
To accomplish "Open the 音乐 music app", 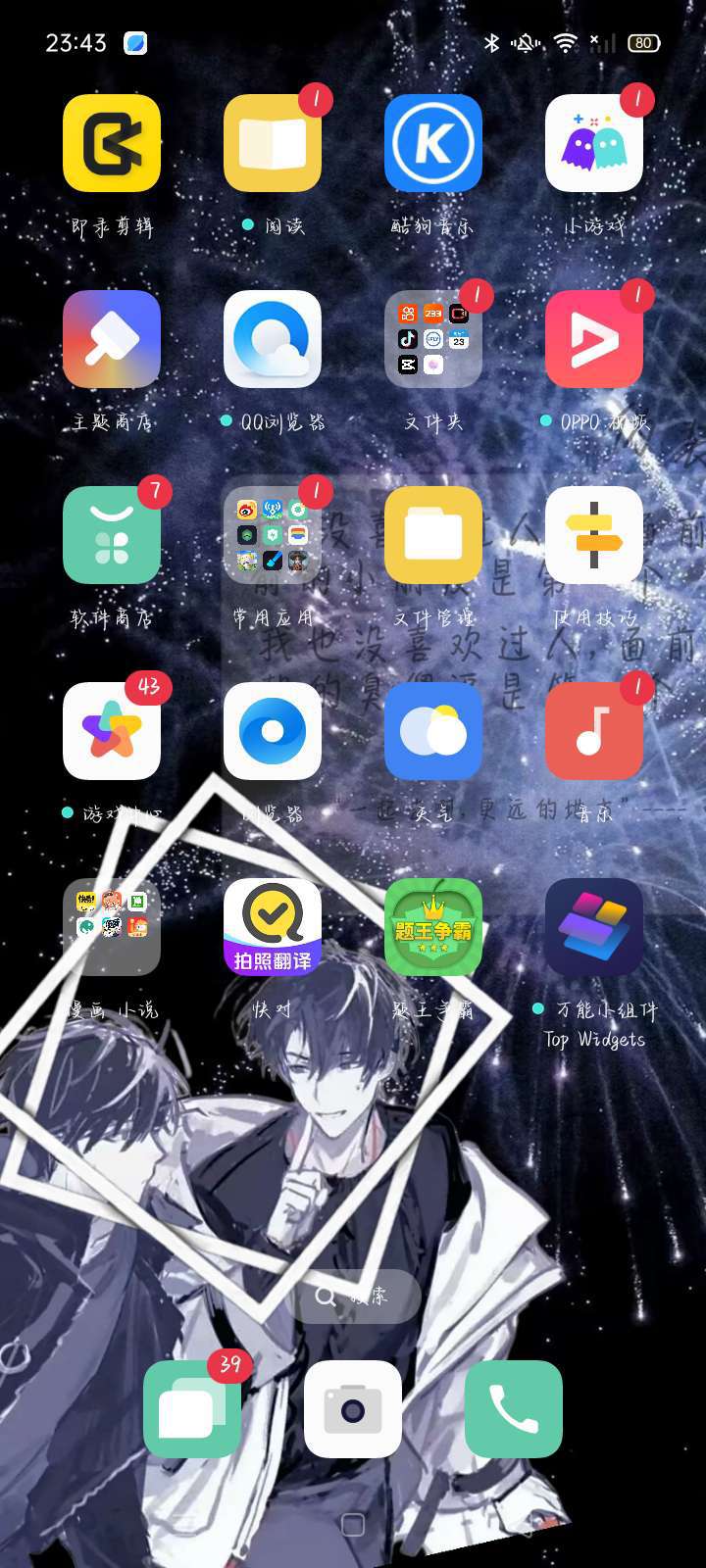I will (x=594, y=731).
